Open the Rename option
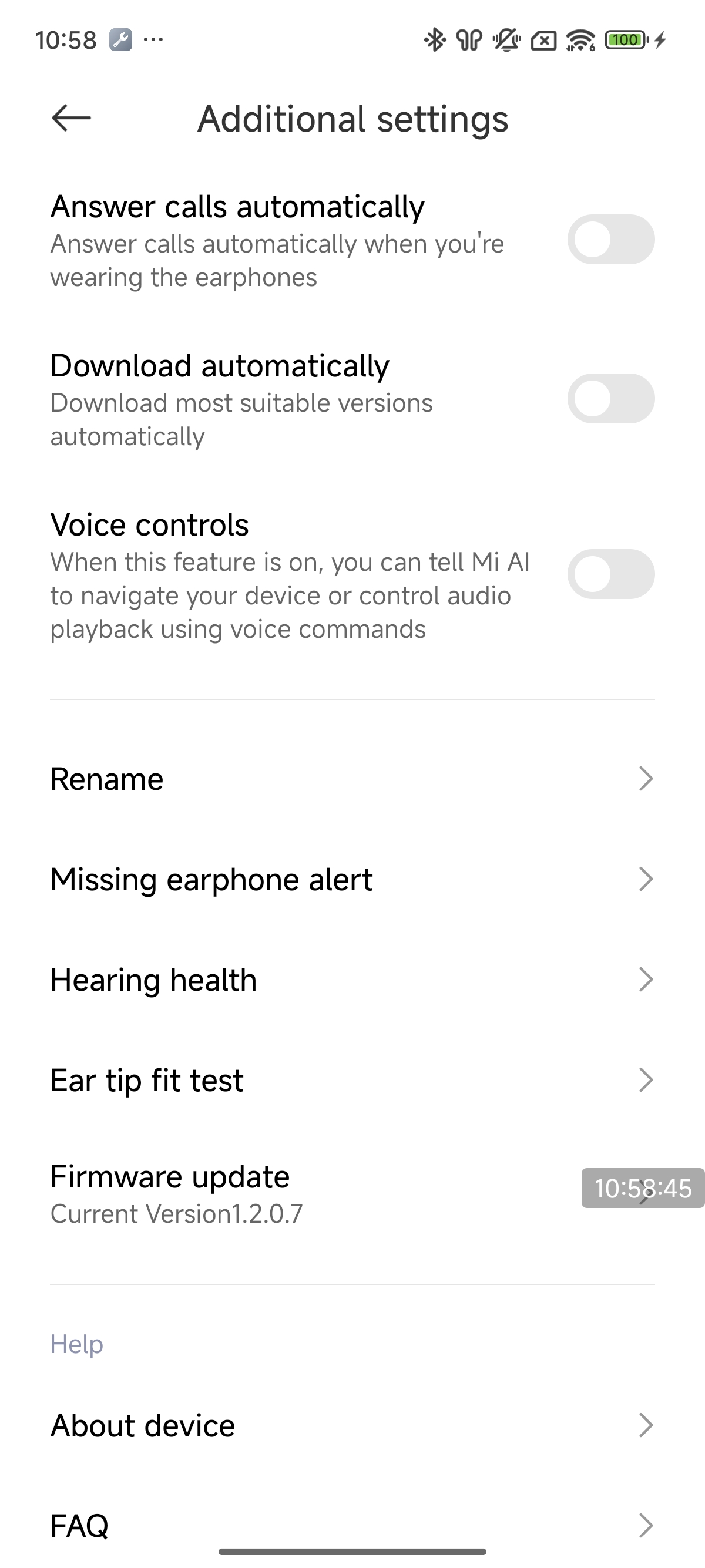 (352, 779)
